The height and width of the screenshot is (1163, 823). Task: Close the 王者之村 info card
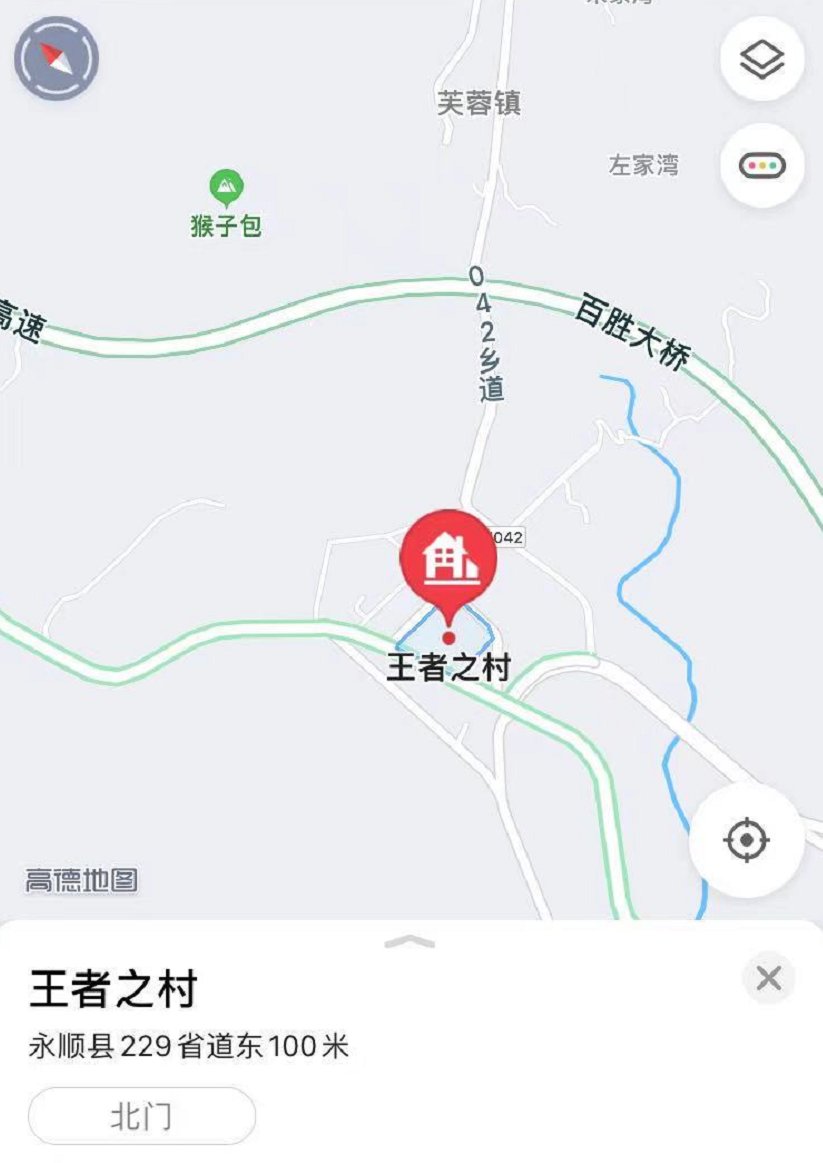(x=771, y=976)
